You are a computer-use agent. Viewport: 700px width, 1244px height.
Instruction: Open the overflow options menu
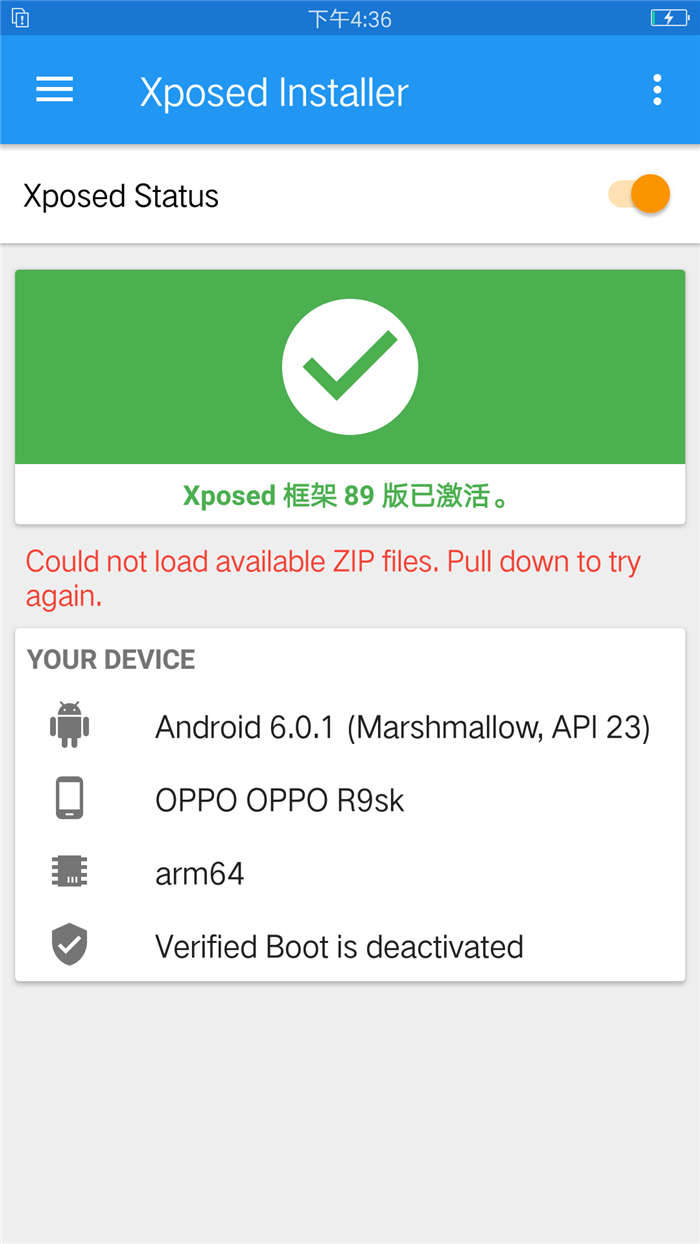tap(656, 90)
